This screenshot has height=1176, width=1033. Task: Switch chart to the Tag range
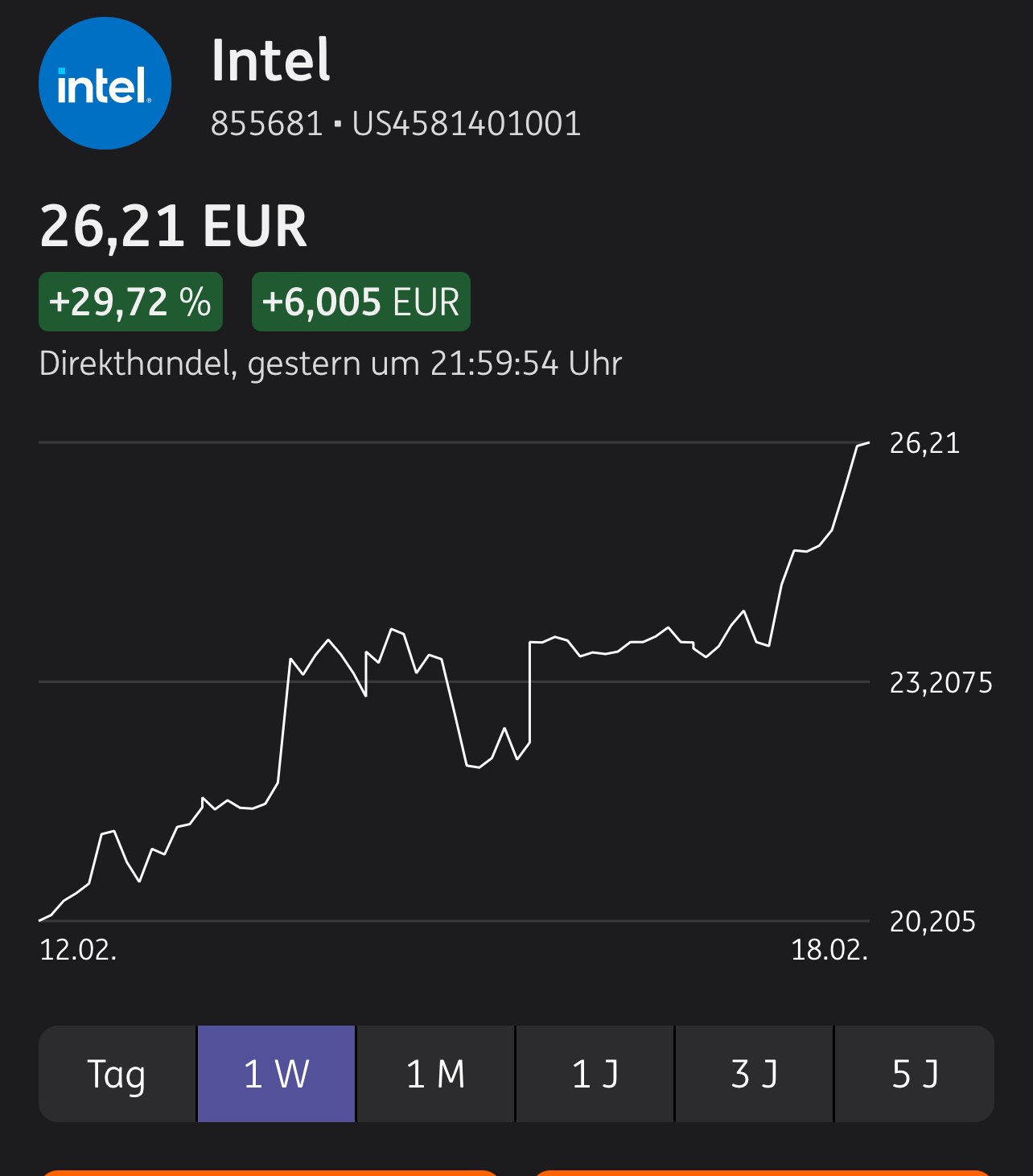pos(117,1074)
